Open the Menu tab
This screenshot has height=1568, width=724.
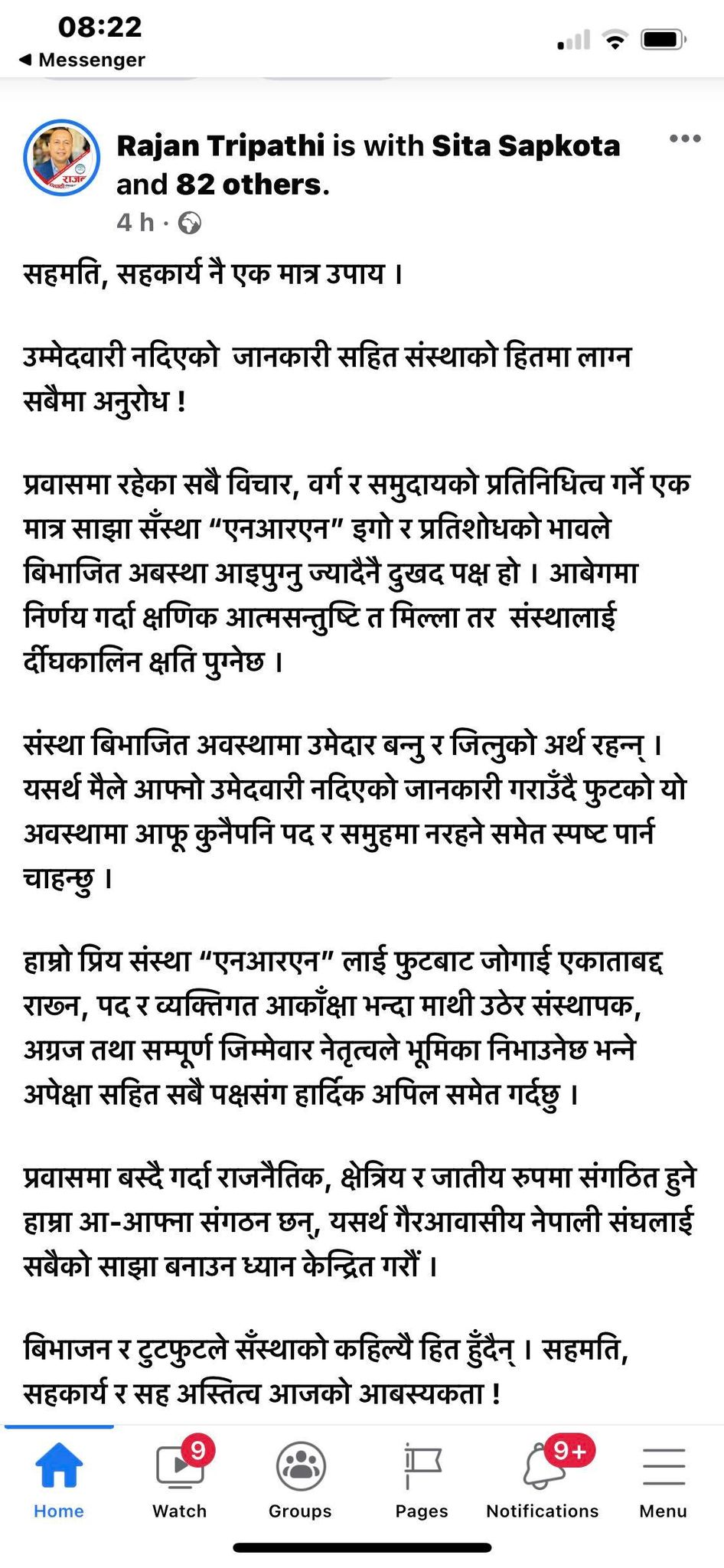point(663,1478)
